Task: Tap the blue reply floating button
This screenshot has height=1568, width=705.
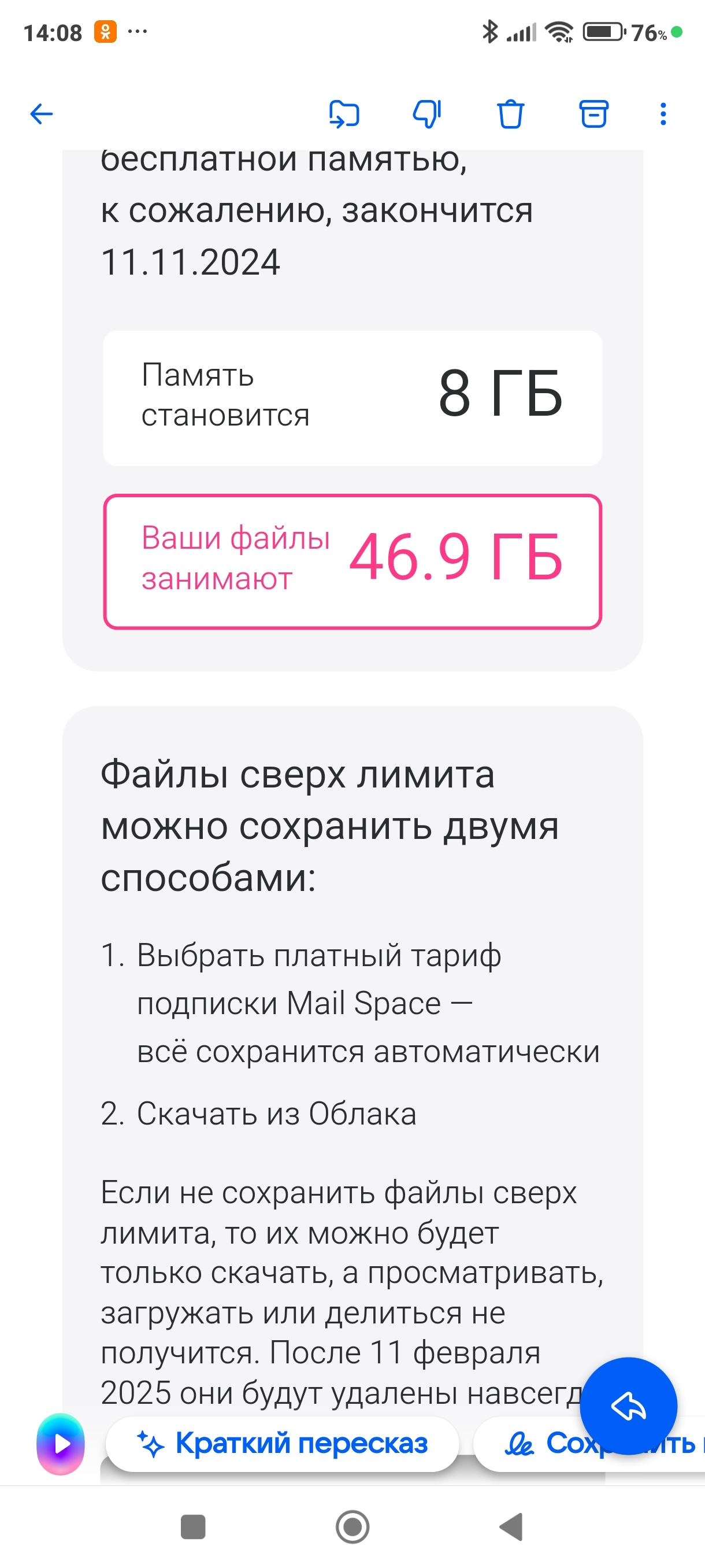Action: [628, 1406]
